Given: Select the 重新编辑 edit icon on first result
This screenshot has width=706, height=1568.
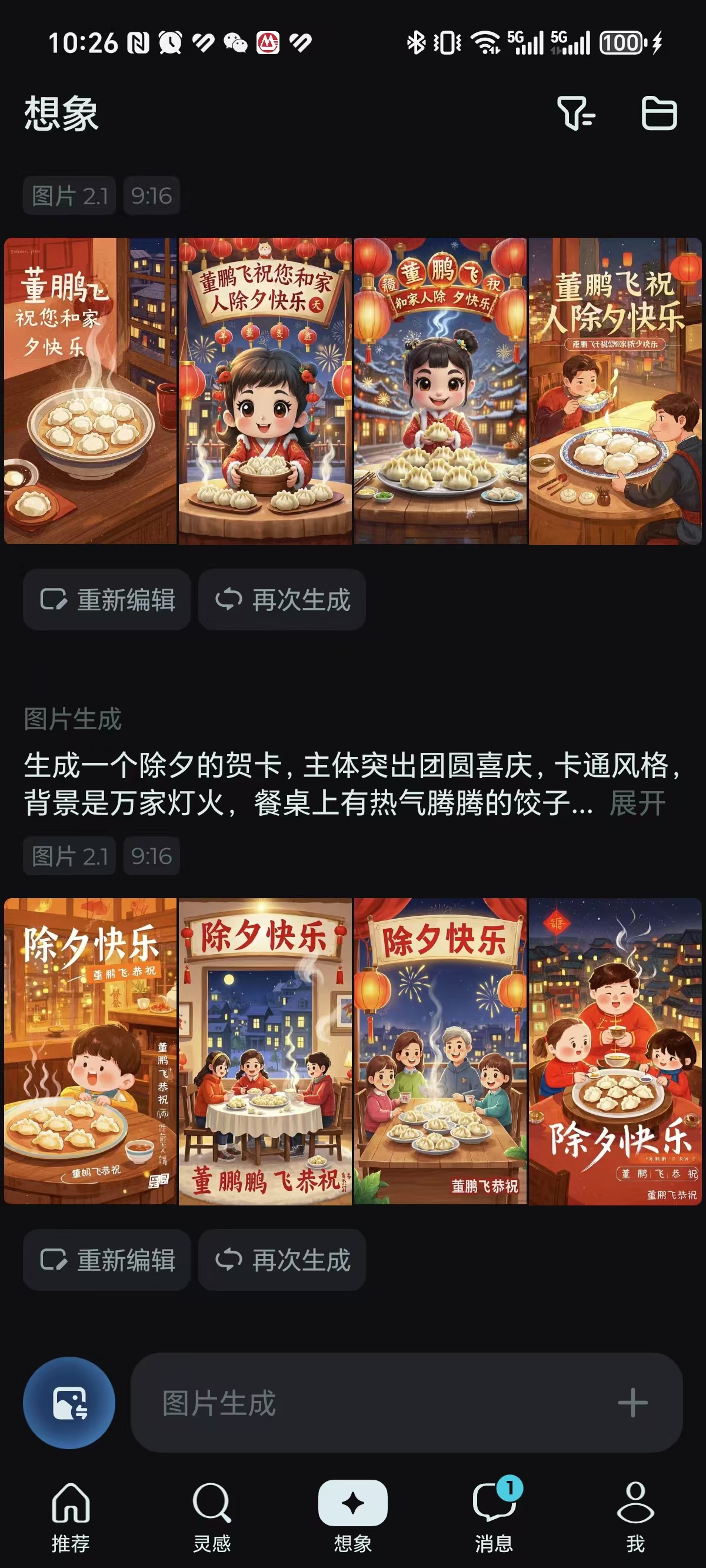Looking at the screenshot, I should pyautogui.click(x=55, y=600).
